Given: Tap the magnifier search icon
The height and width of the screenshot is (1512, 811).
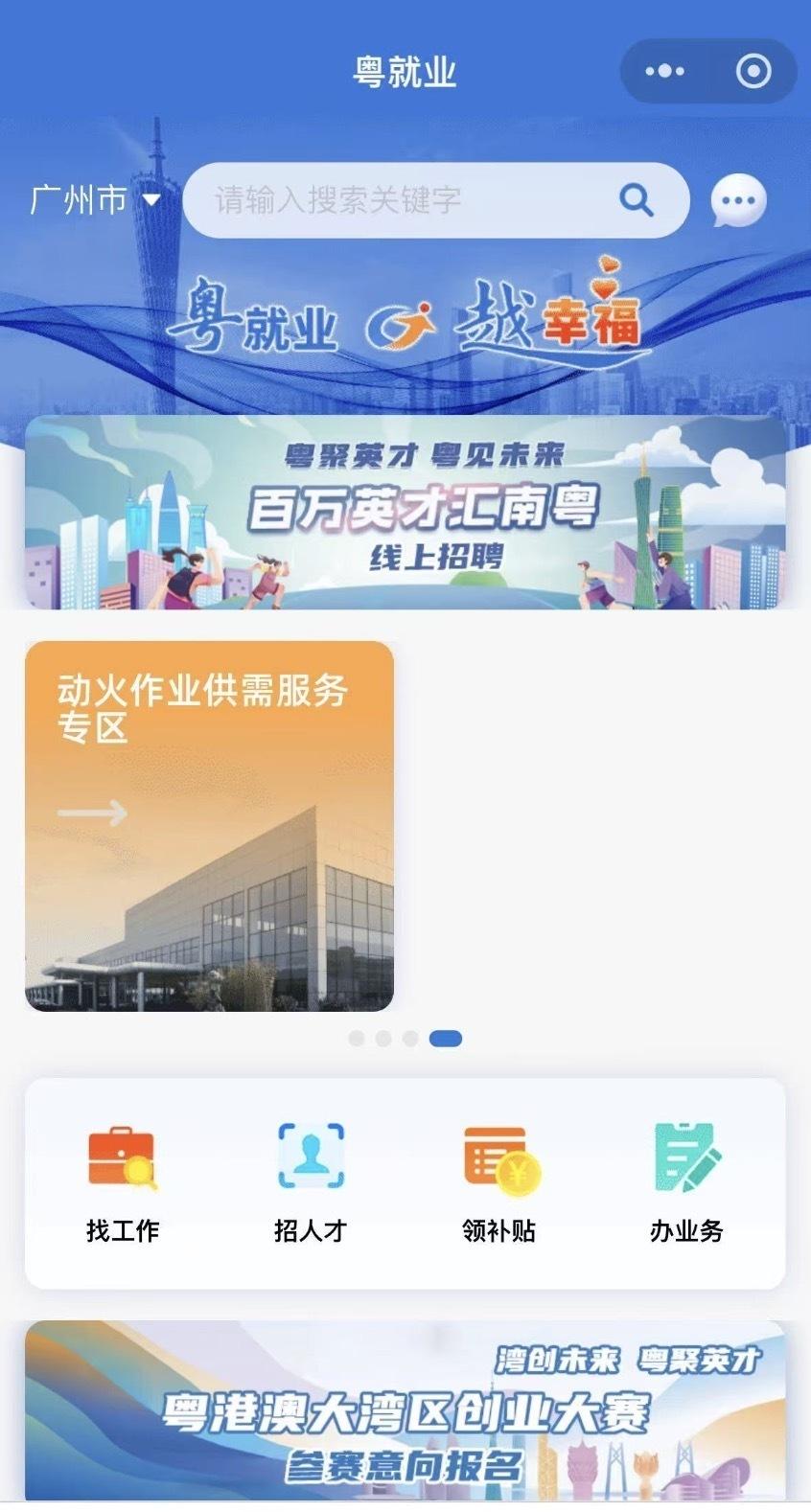Looking at the screenshot, I should (x=637, y=200).
